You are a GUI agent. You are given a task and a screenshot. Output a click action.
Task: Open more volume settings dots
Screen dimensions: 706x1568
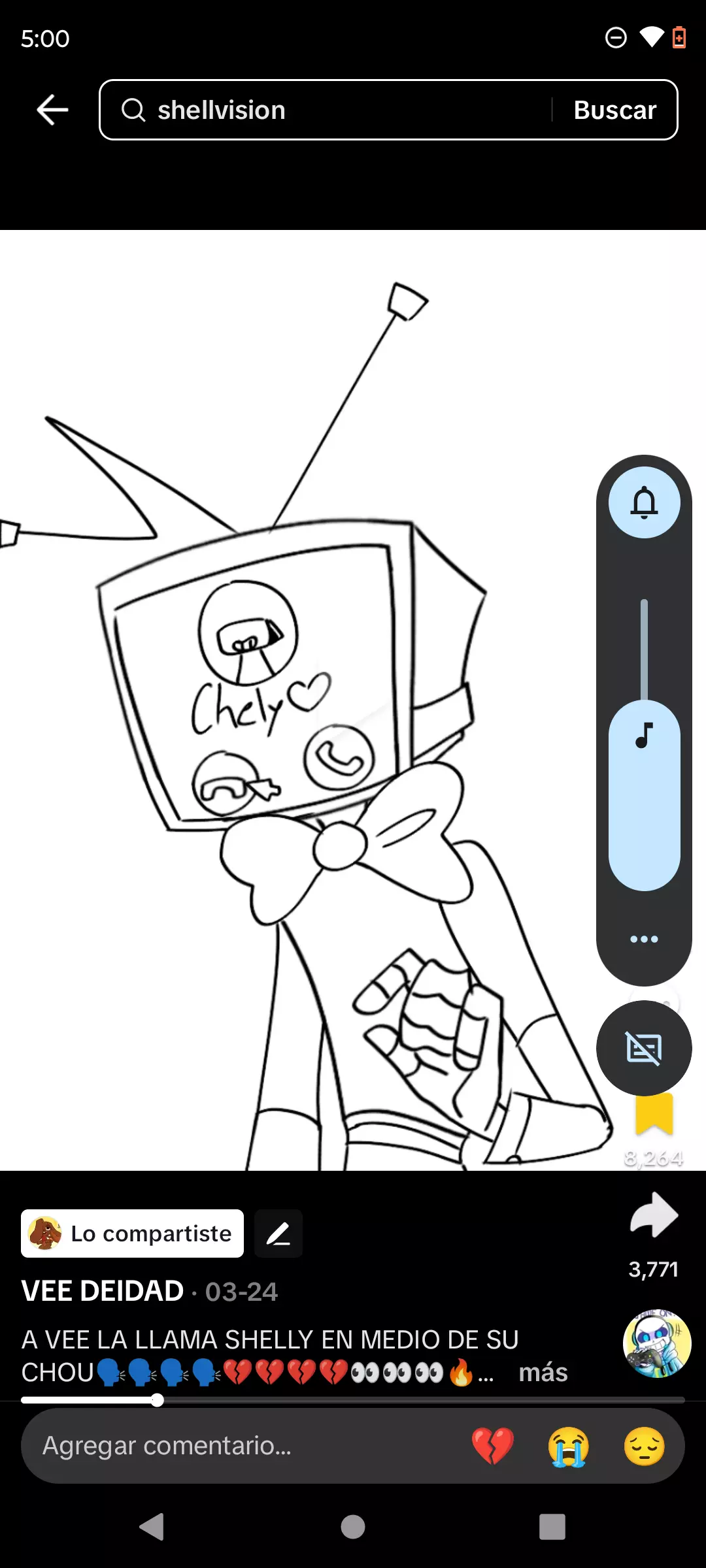644,939
